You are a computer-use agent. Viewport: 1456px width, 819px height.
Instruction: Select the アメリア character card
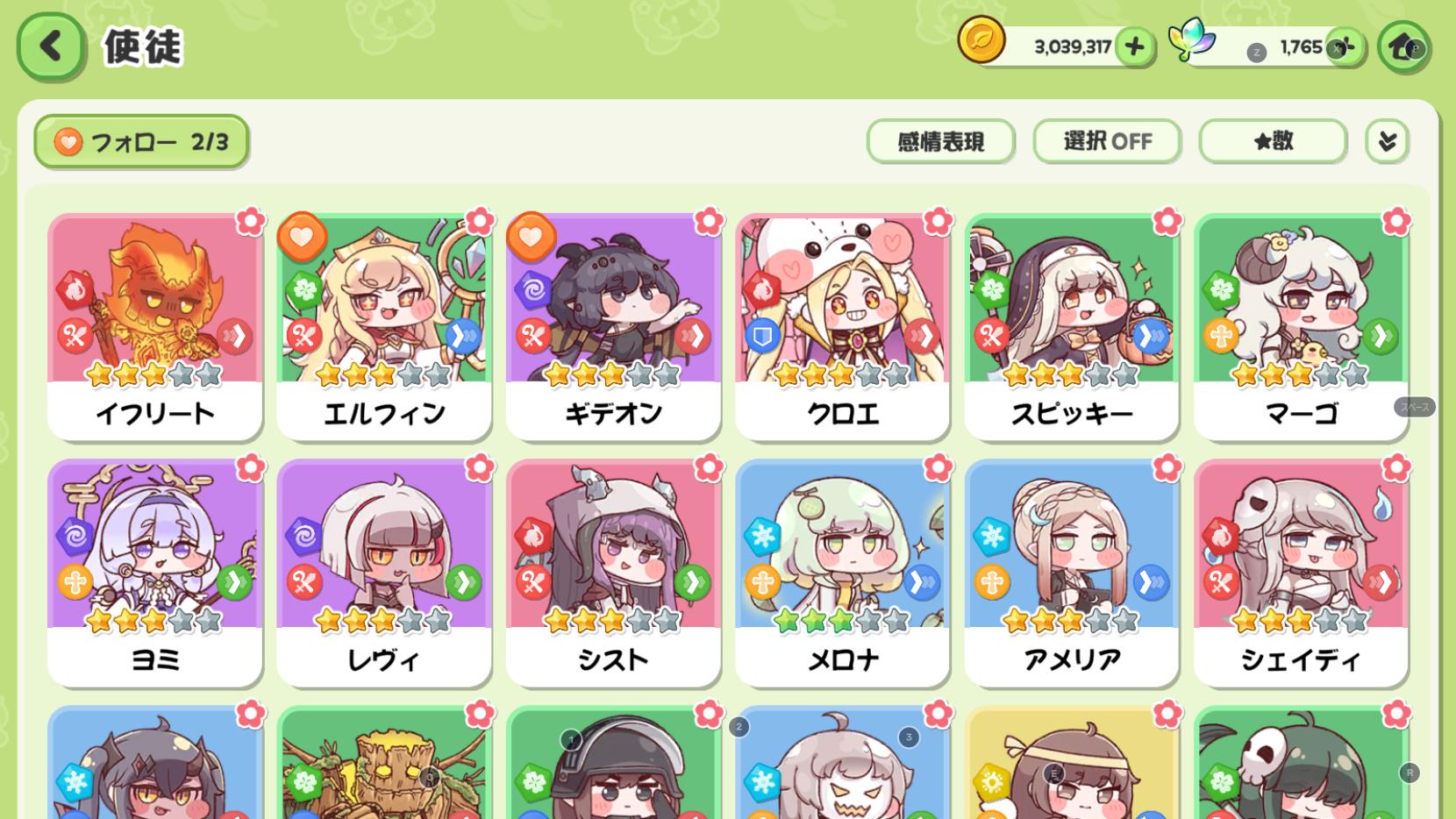point(1072,571)
